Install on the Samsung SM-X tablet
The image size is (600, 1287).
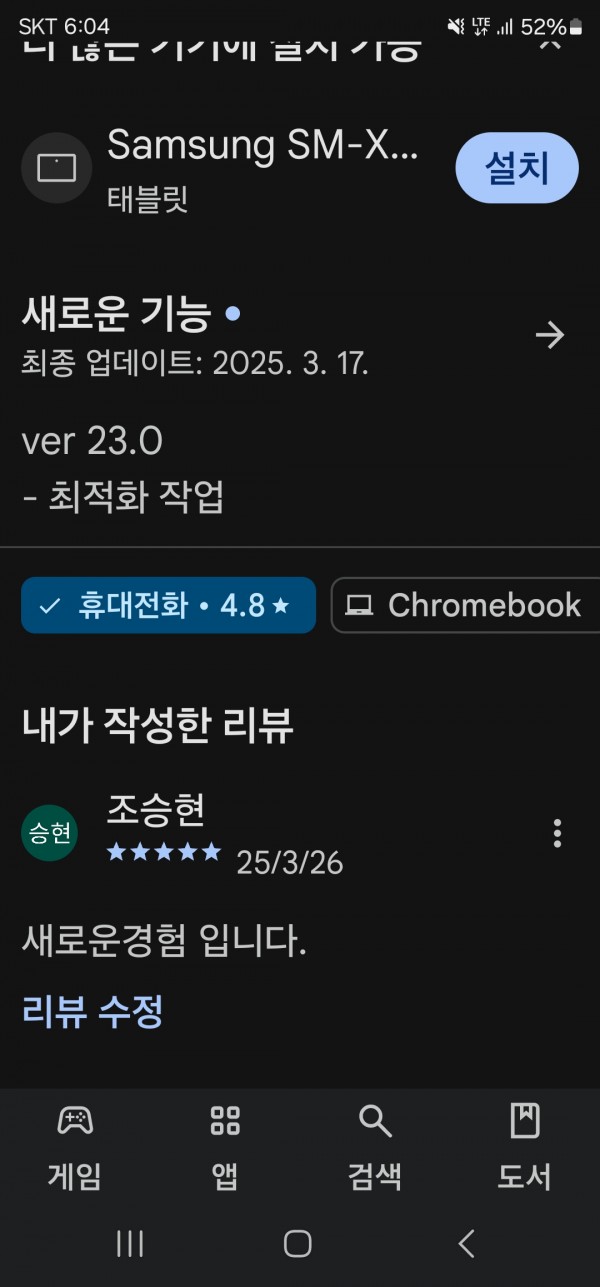517,168
